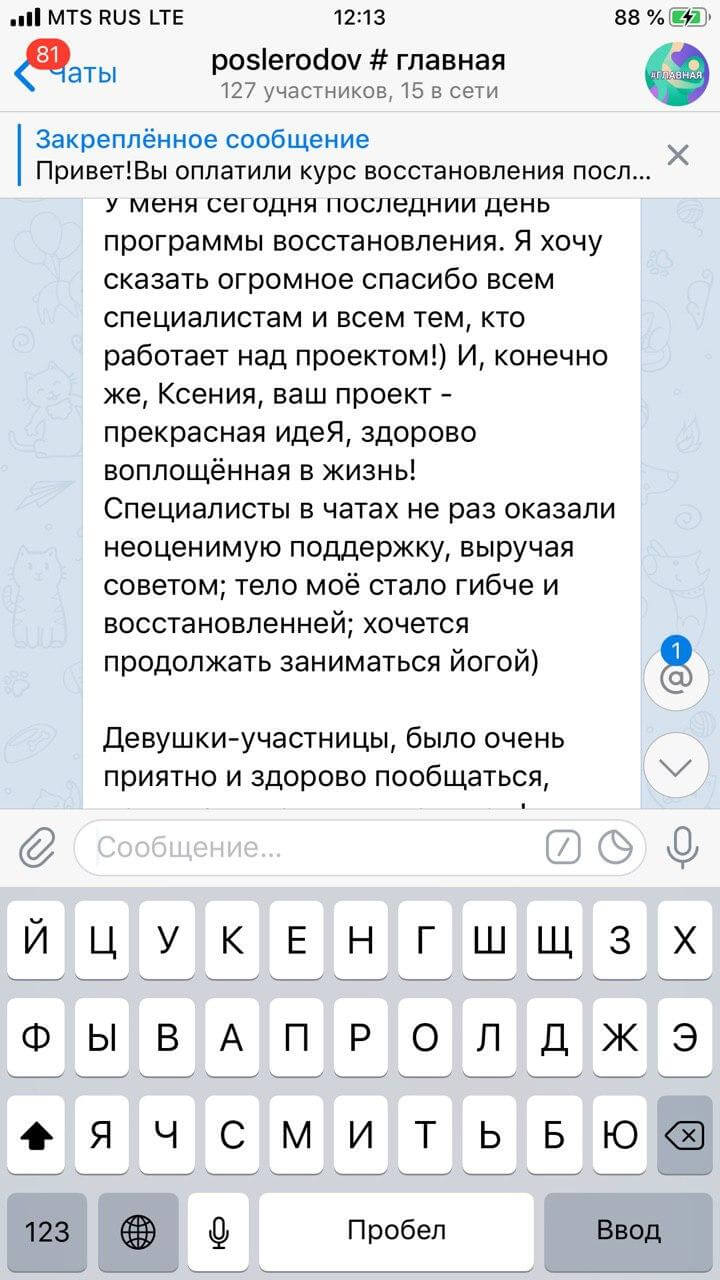Go back to the Чаты list
The image size is (720, 1280).
tap(65, 73)
